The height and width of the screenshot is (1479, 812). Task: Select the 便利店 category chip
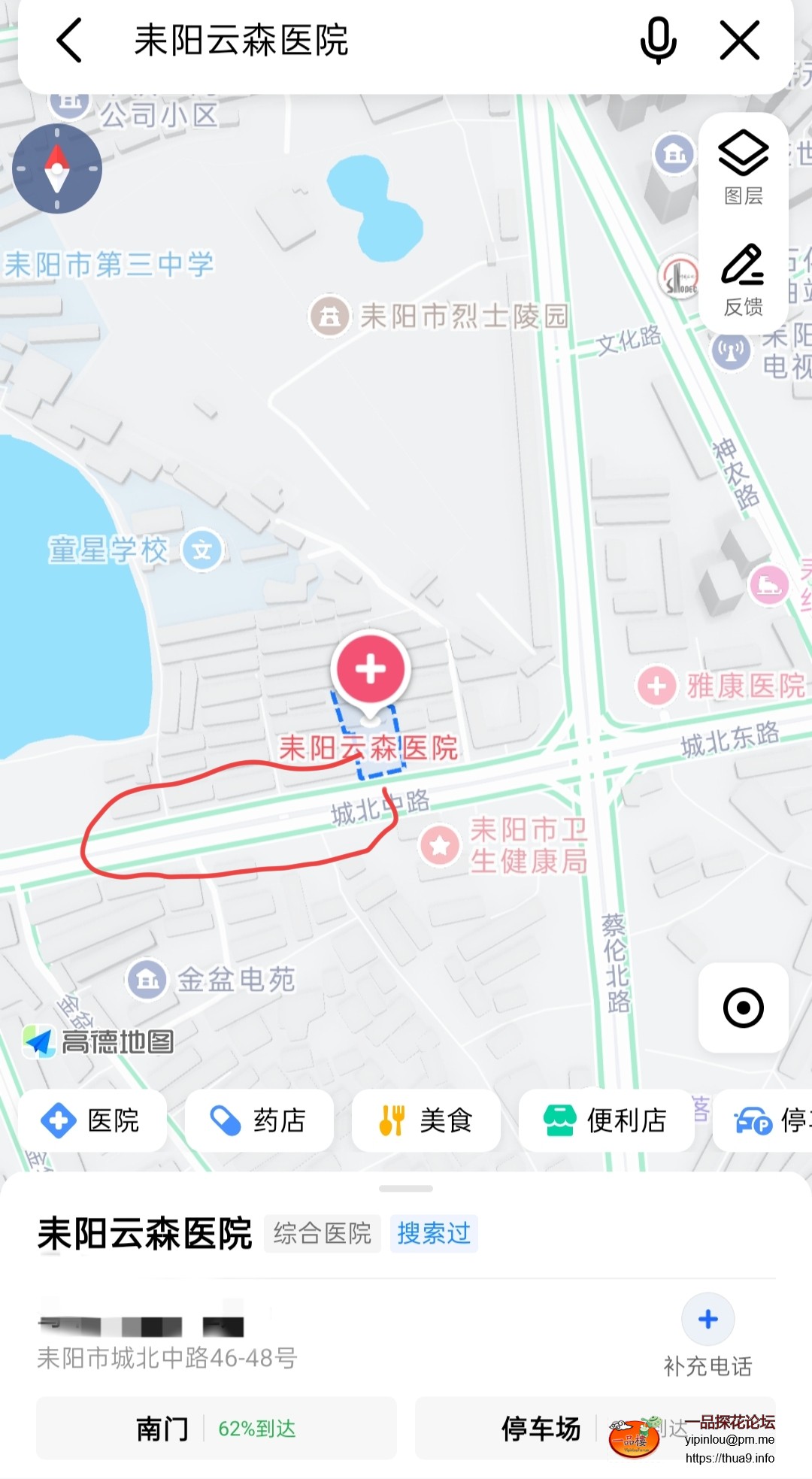click(606, 1120)
